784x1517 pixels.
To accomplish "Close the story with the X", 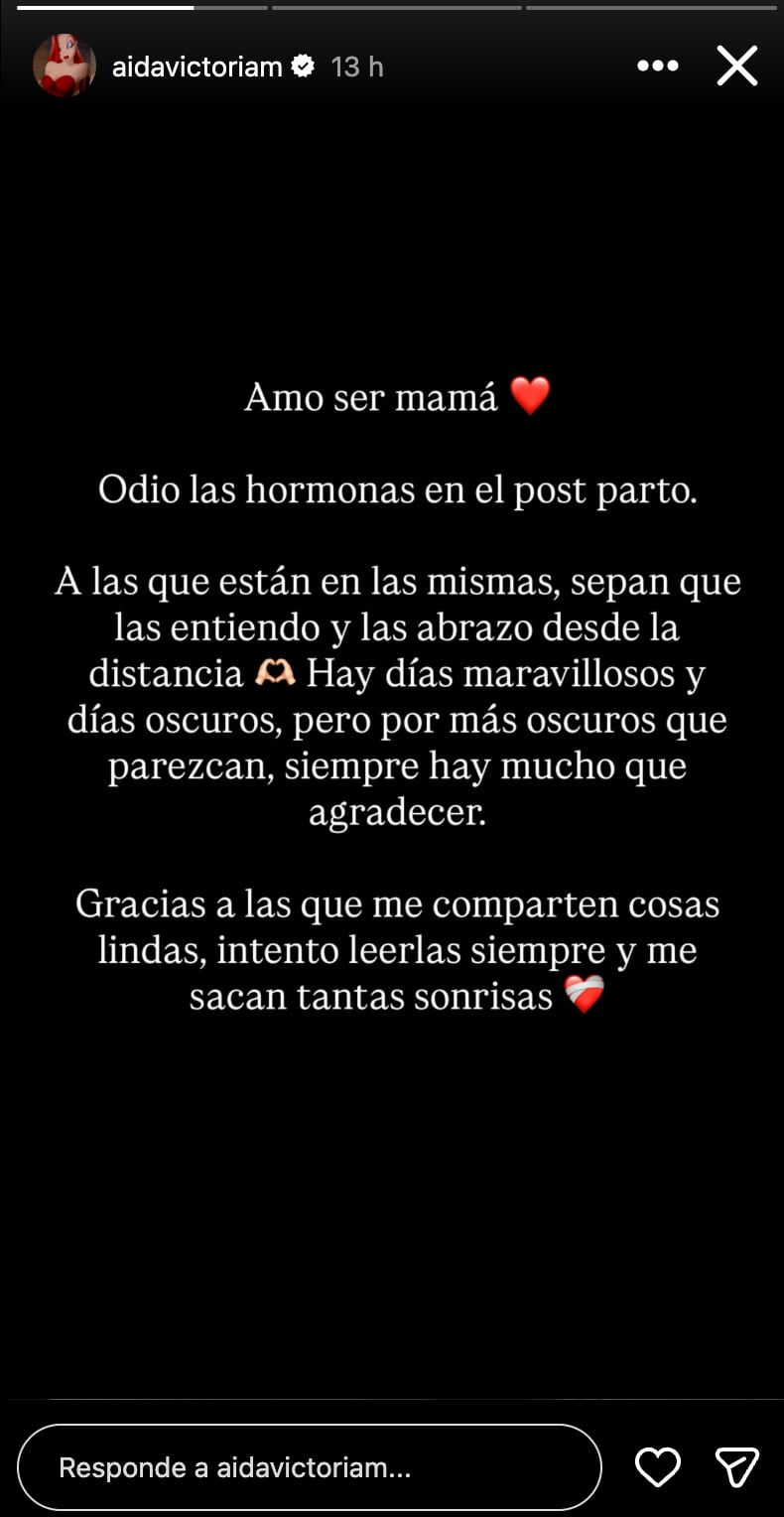I will pyautogui.click(x=736, y=66).
